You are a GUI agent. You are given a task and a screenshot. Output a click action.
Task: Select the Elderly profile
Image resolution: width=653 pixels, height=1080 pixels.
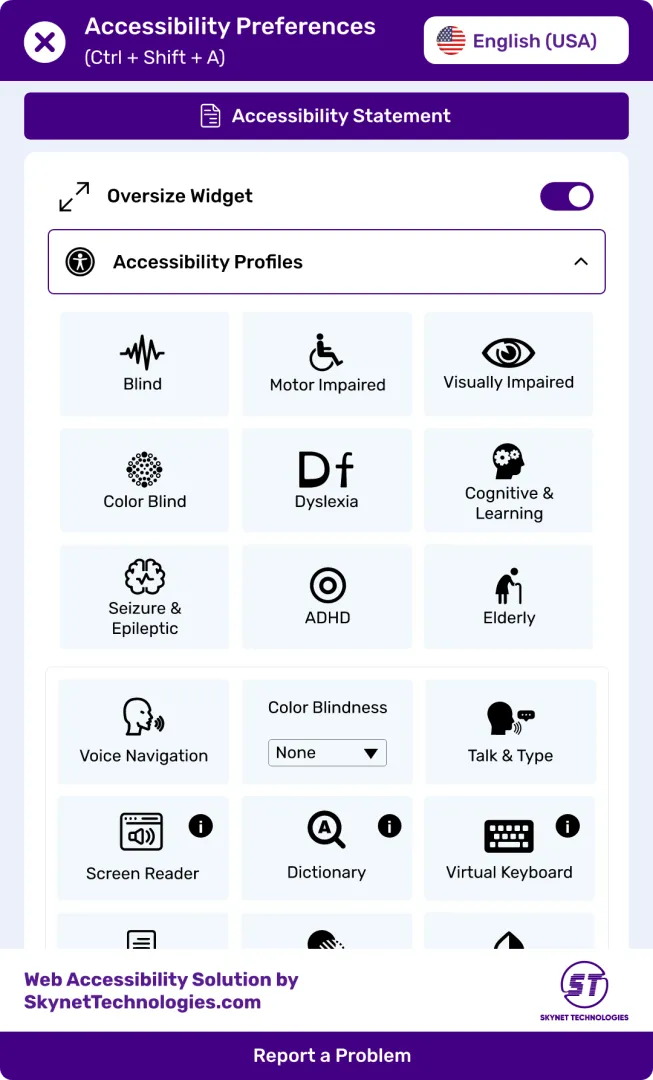[508, 597]
